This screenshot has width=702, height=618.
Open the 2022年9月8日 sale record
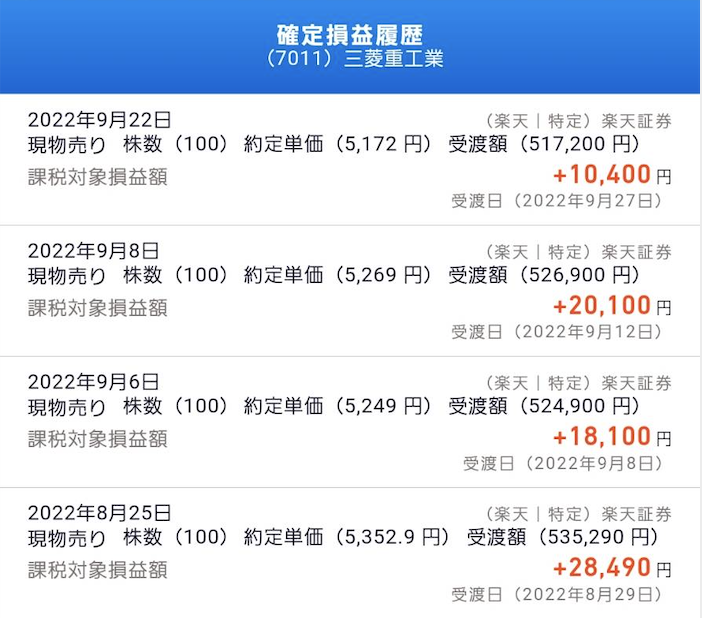(350, 291)
